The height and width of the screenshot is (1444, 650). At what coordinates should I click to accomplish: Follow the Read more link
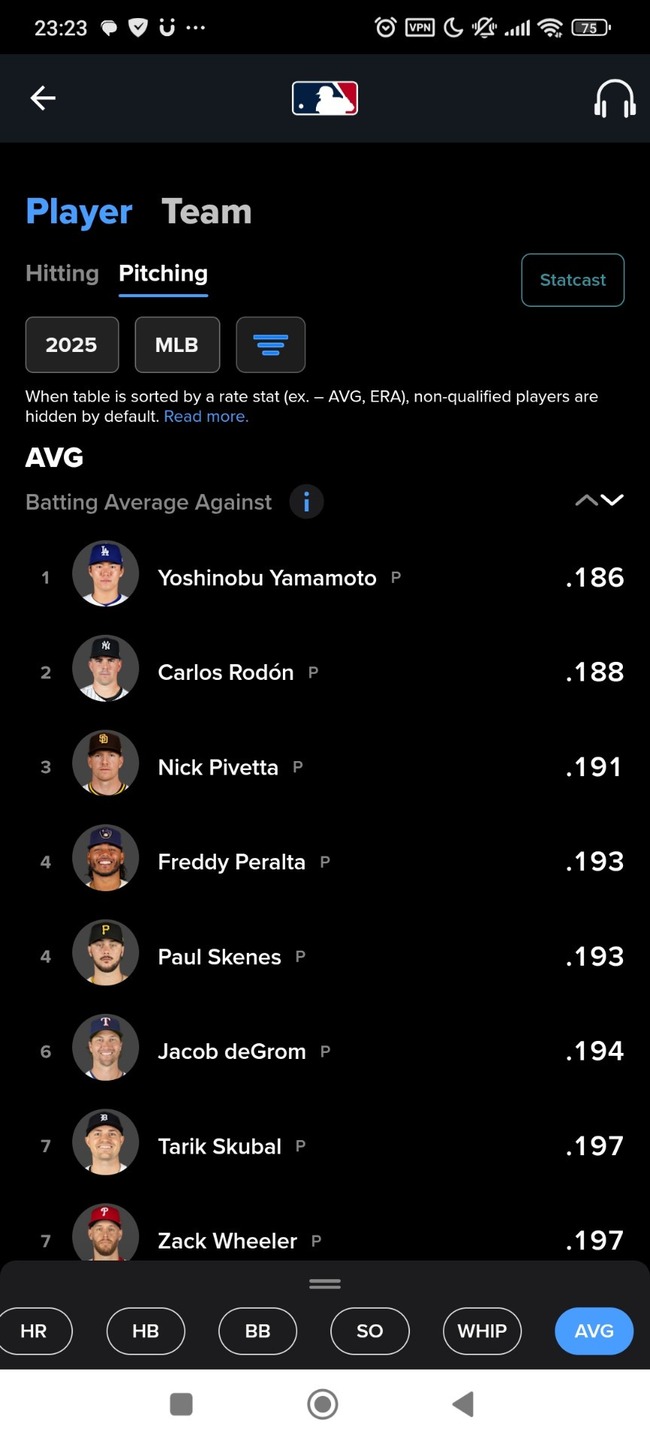[x=206, y=416]
